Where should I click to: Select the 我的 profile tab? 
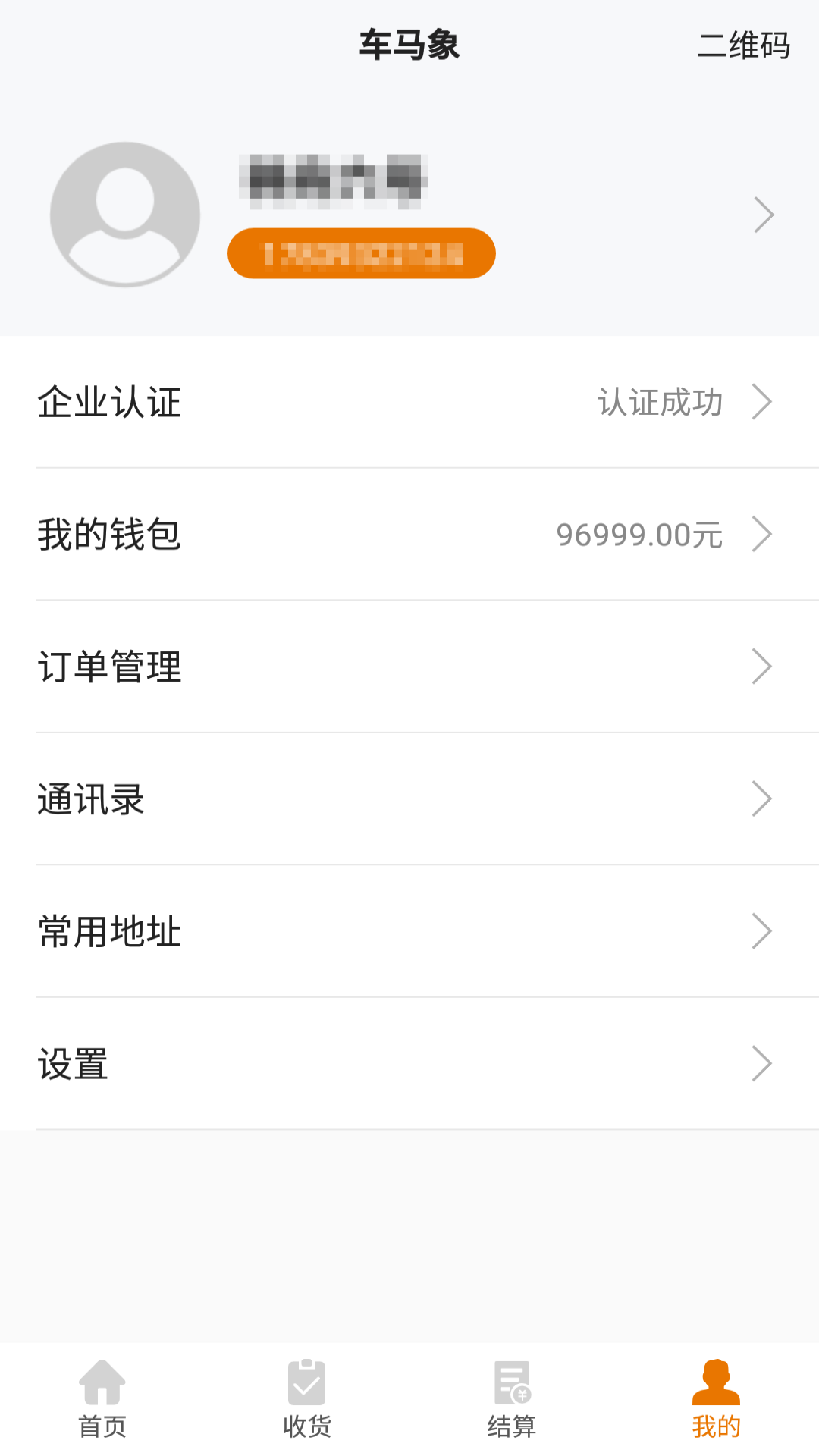716,1399
